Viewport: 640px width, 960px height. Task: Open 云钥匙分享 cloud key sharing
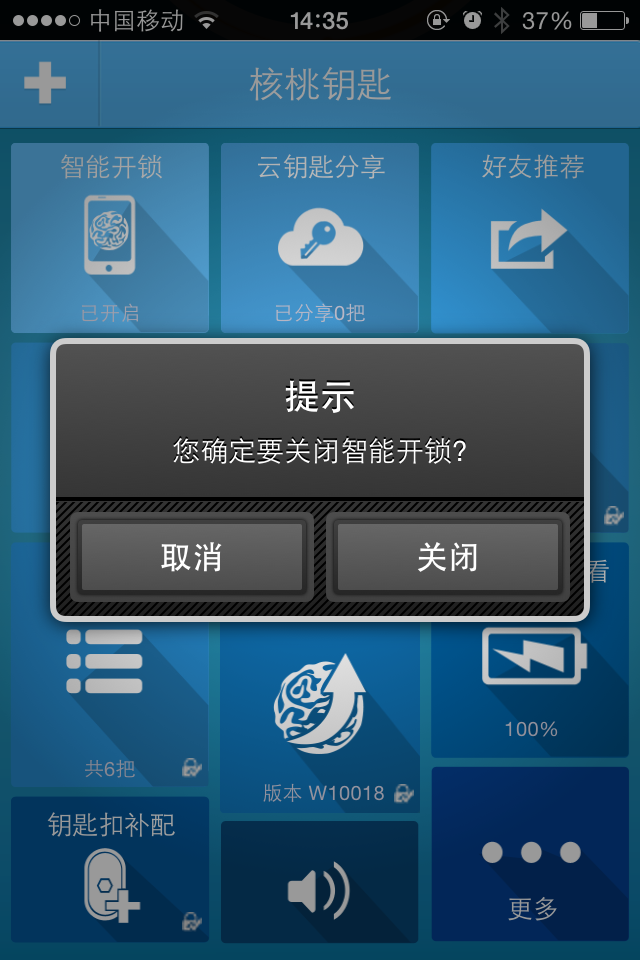[320, 237]
